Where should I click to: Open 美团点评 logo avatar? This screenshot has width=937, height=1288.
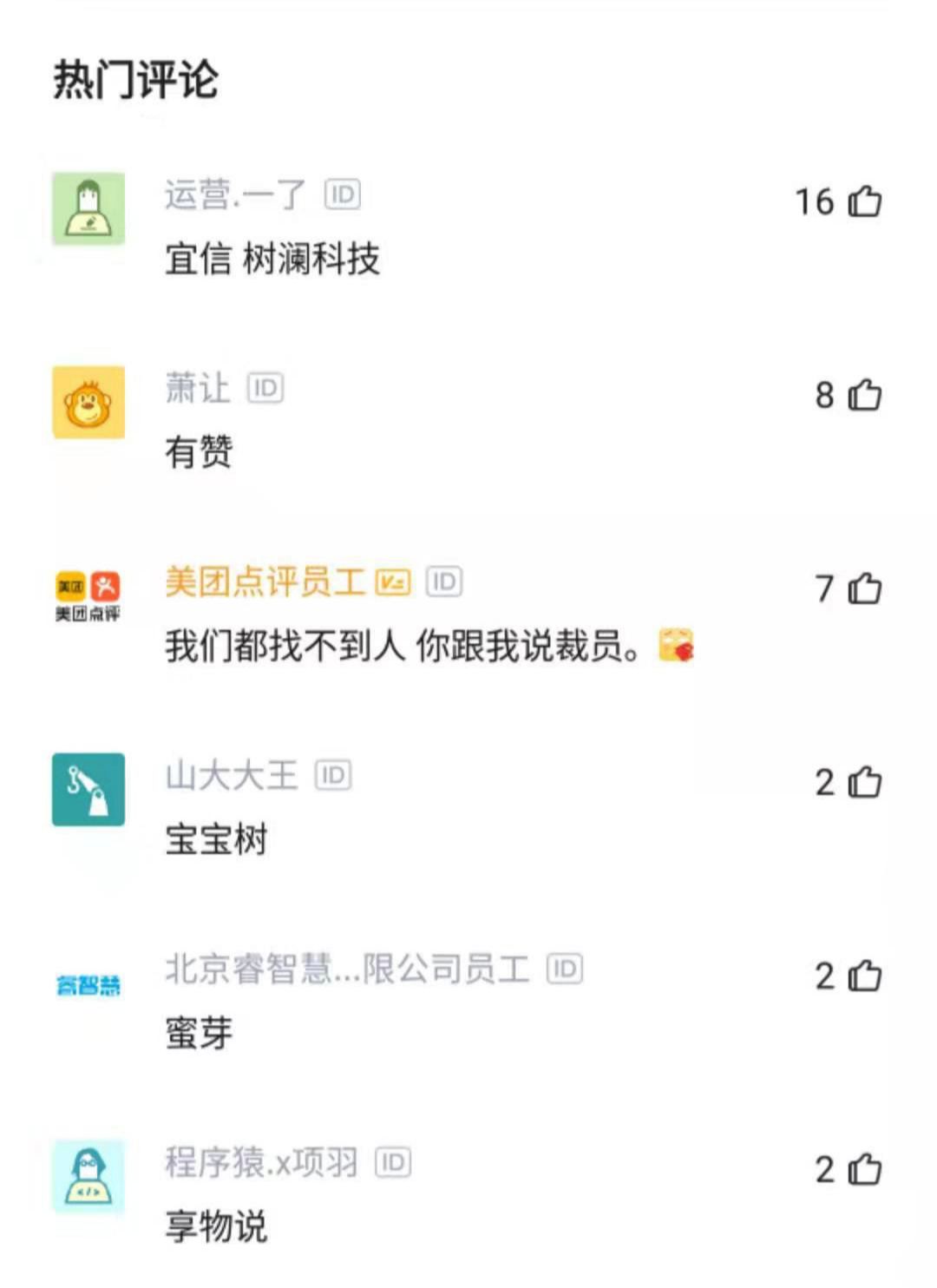89,595
